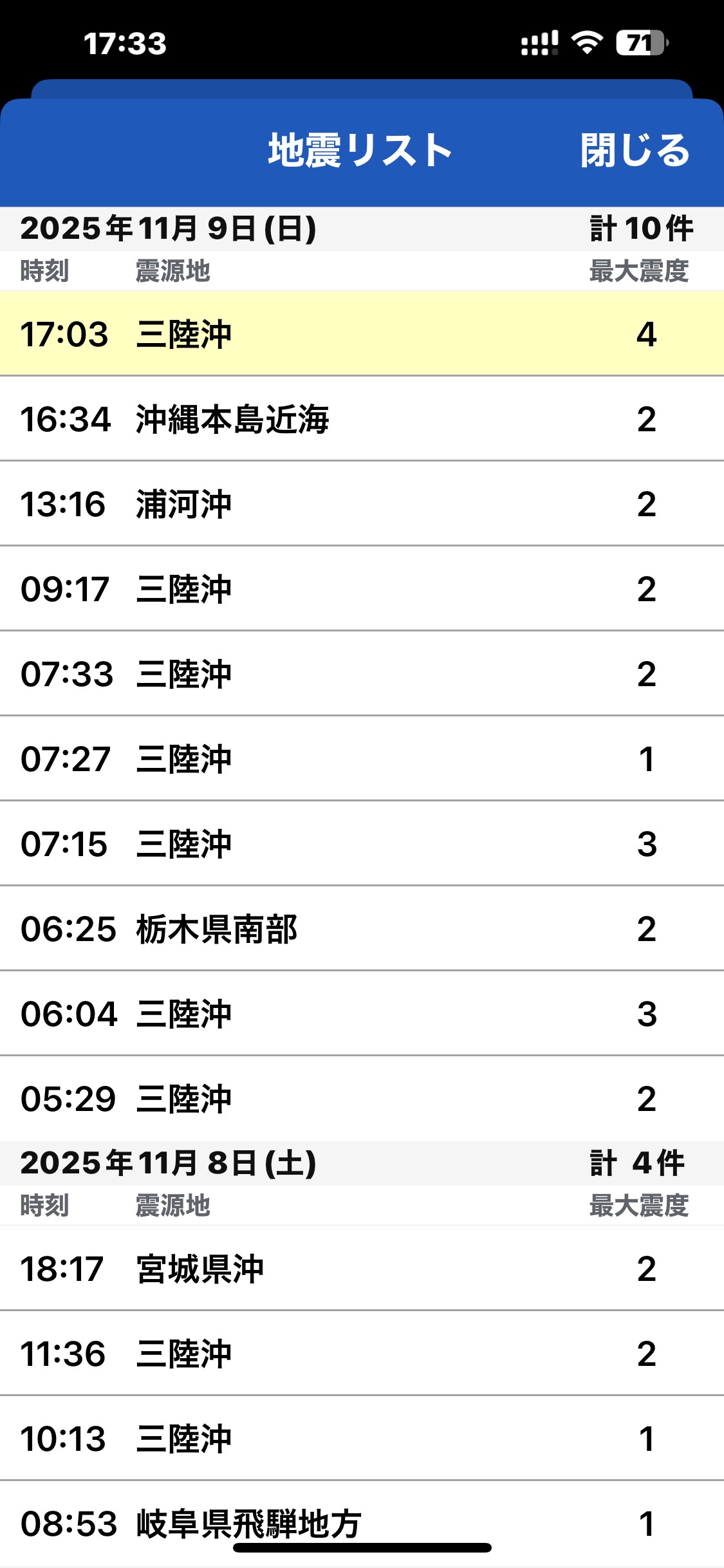724x1568 pixels.
Task: Select the 16:34 沖縄本島近海 earthquake
Action: click(x=362, y=419)
